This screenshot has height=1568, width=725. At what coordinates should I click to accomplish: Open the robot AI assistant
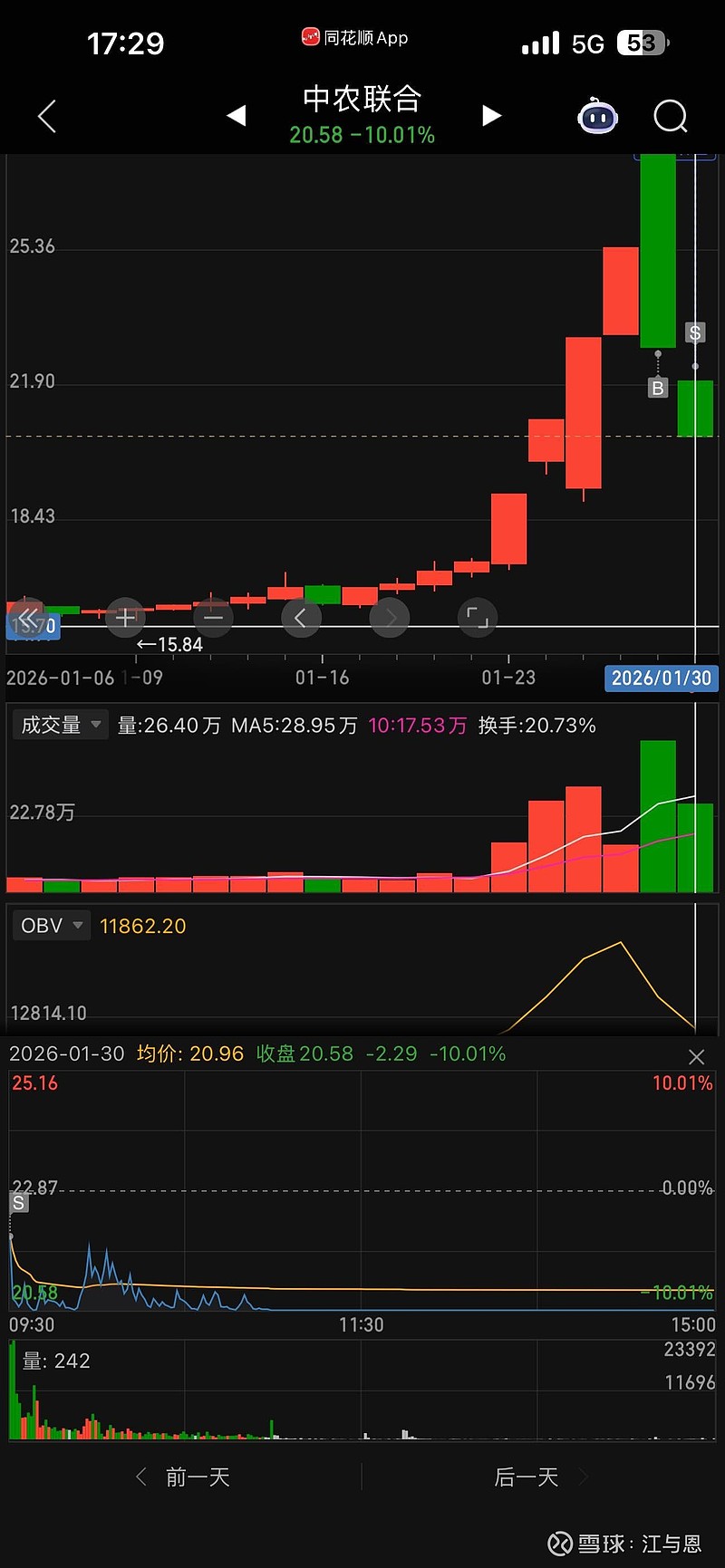(x=598, y=117)
